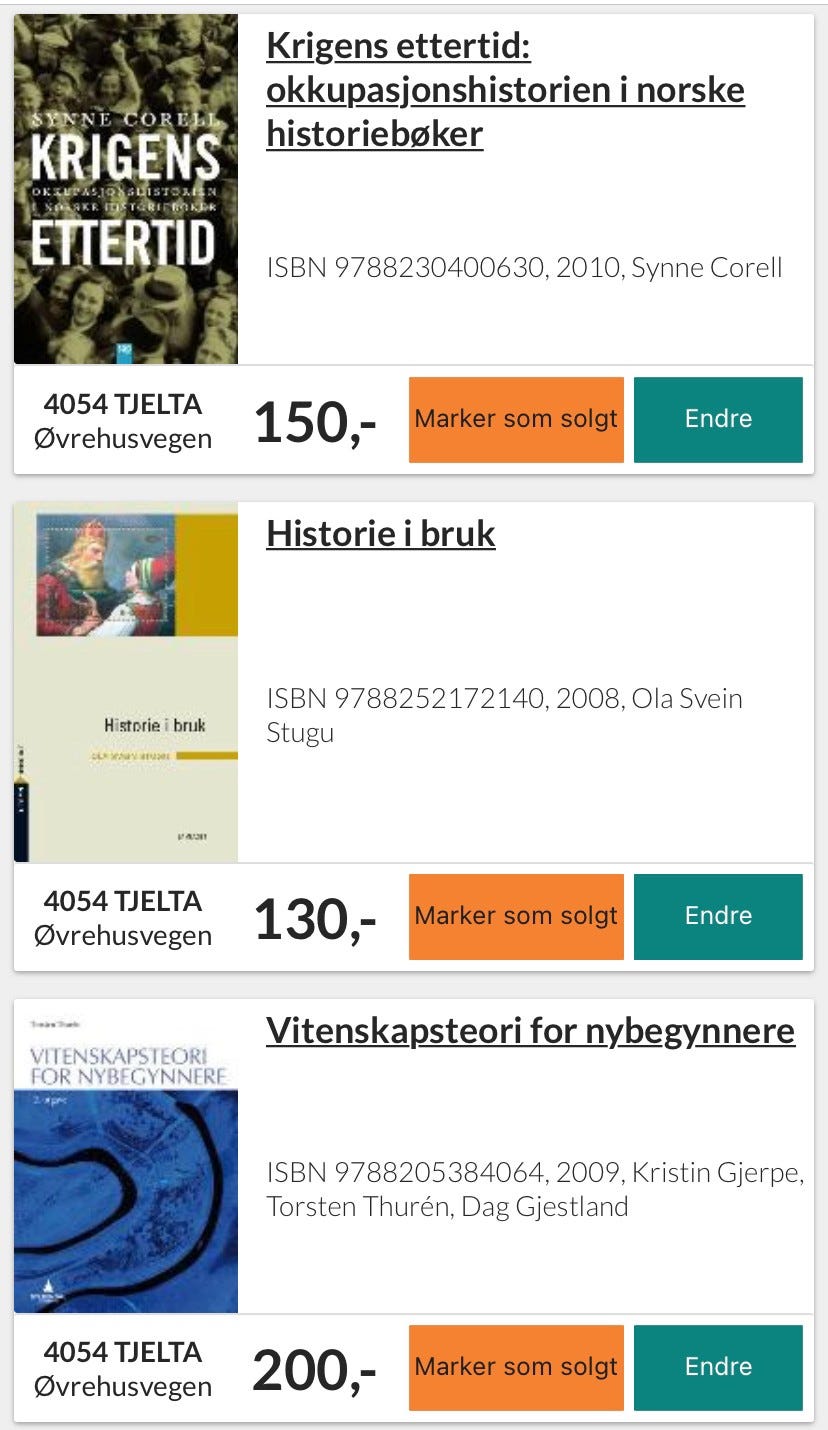This screenshot has width=828, height=1430.
Task: Click the "4054 TJELTA" location under Krigens ettertid
Action: point(123,404)
